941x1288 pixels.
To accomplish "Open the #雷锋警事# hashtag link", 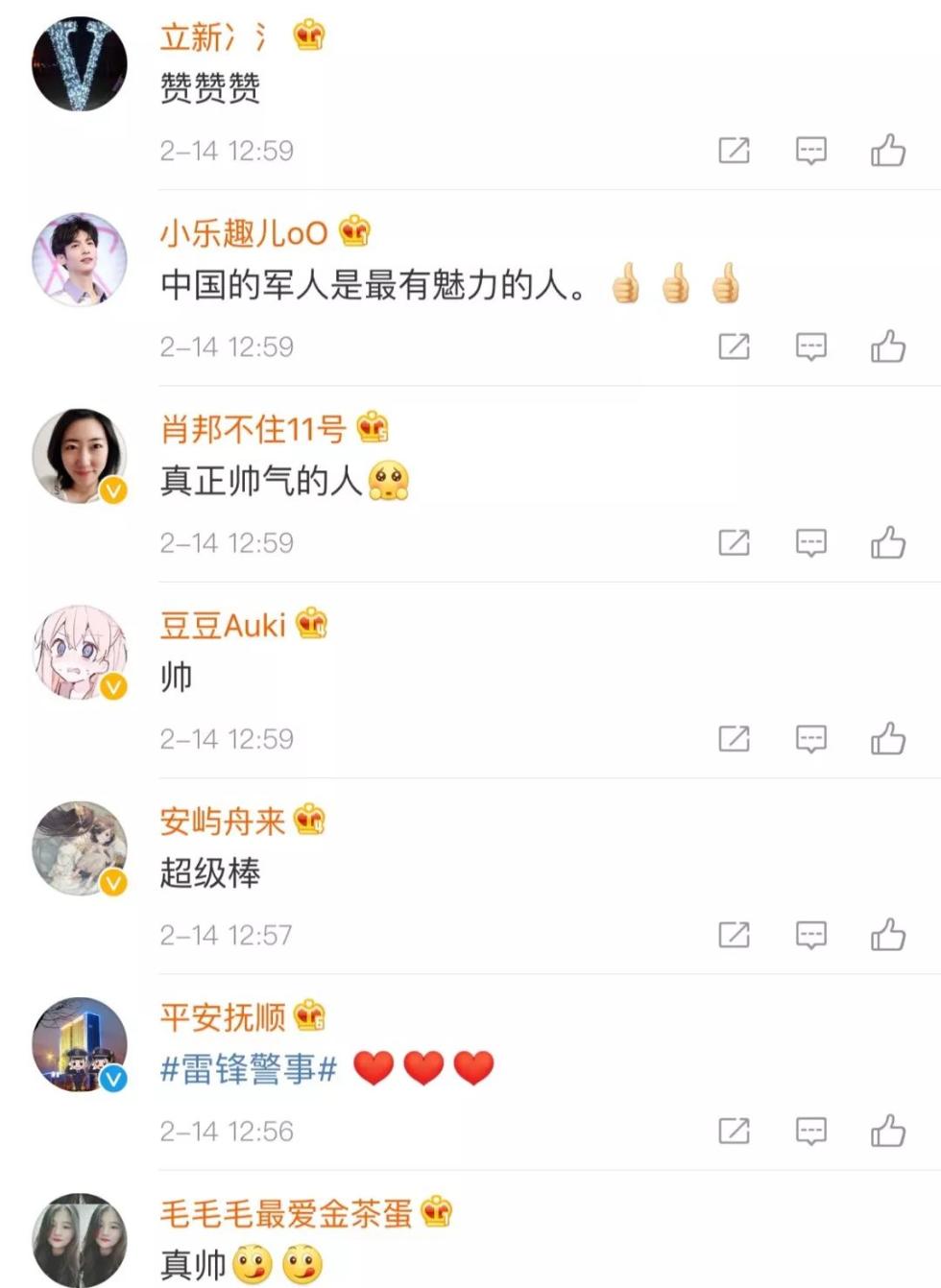I will tap(249, 1068).
